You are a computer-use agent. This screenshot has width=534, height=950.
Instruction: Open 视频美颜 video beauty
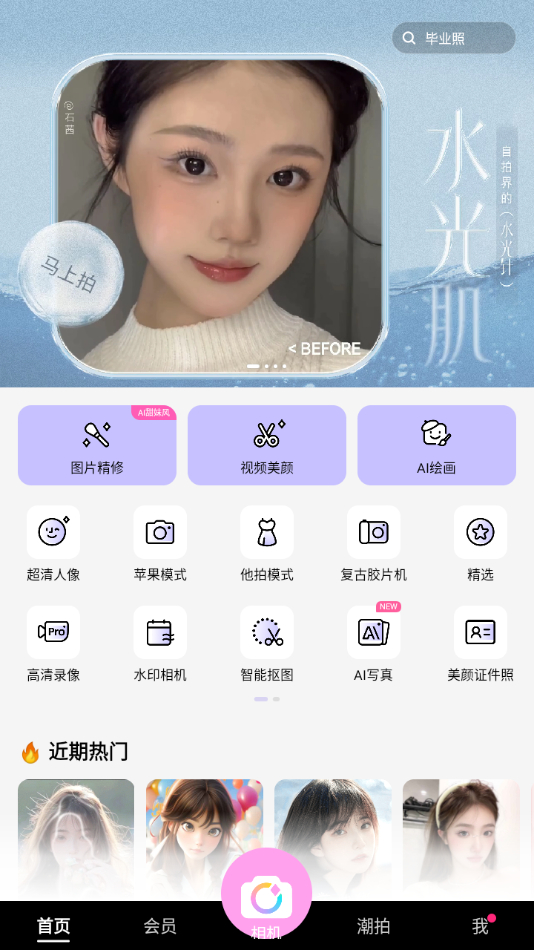267,445
